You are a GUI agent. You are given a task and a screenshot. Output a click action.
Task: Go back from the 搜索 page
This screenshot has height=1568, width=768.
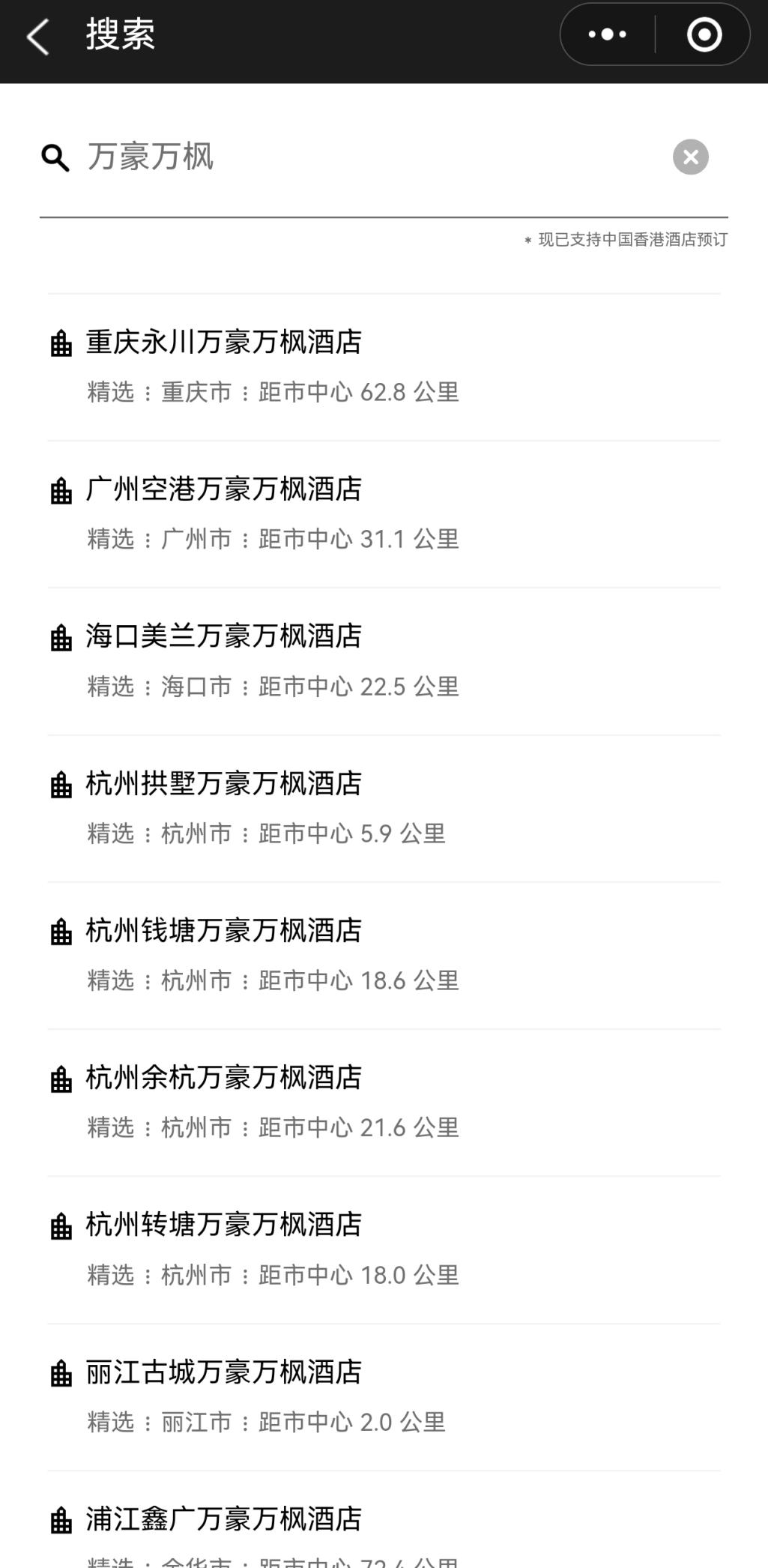pos(37,36)
